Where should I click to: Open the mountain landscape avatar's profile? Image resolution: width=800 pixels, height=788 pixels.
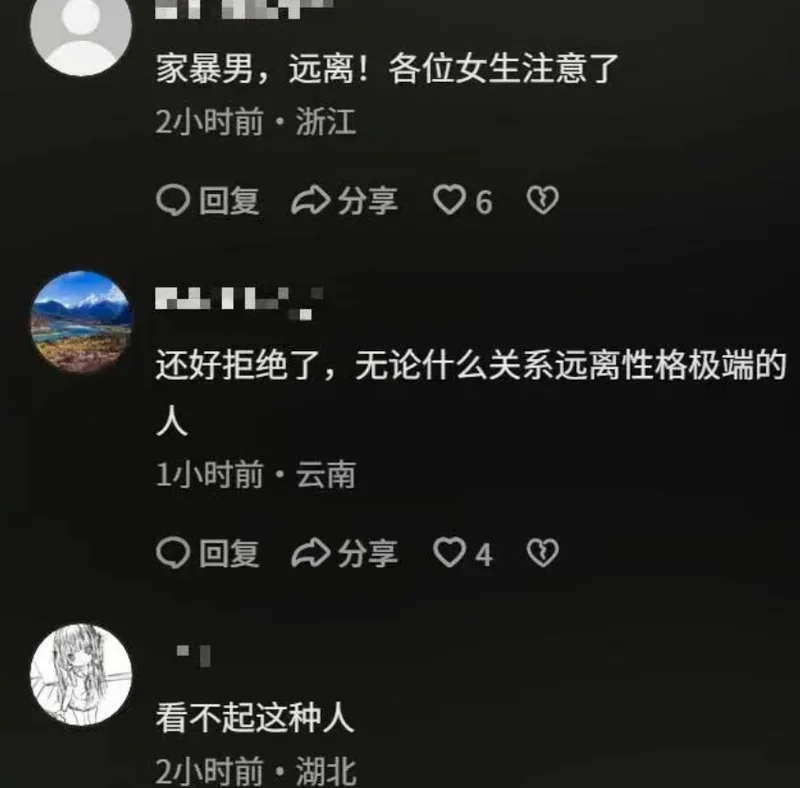pyautogui.click(x=81, y=320)
